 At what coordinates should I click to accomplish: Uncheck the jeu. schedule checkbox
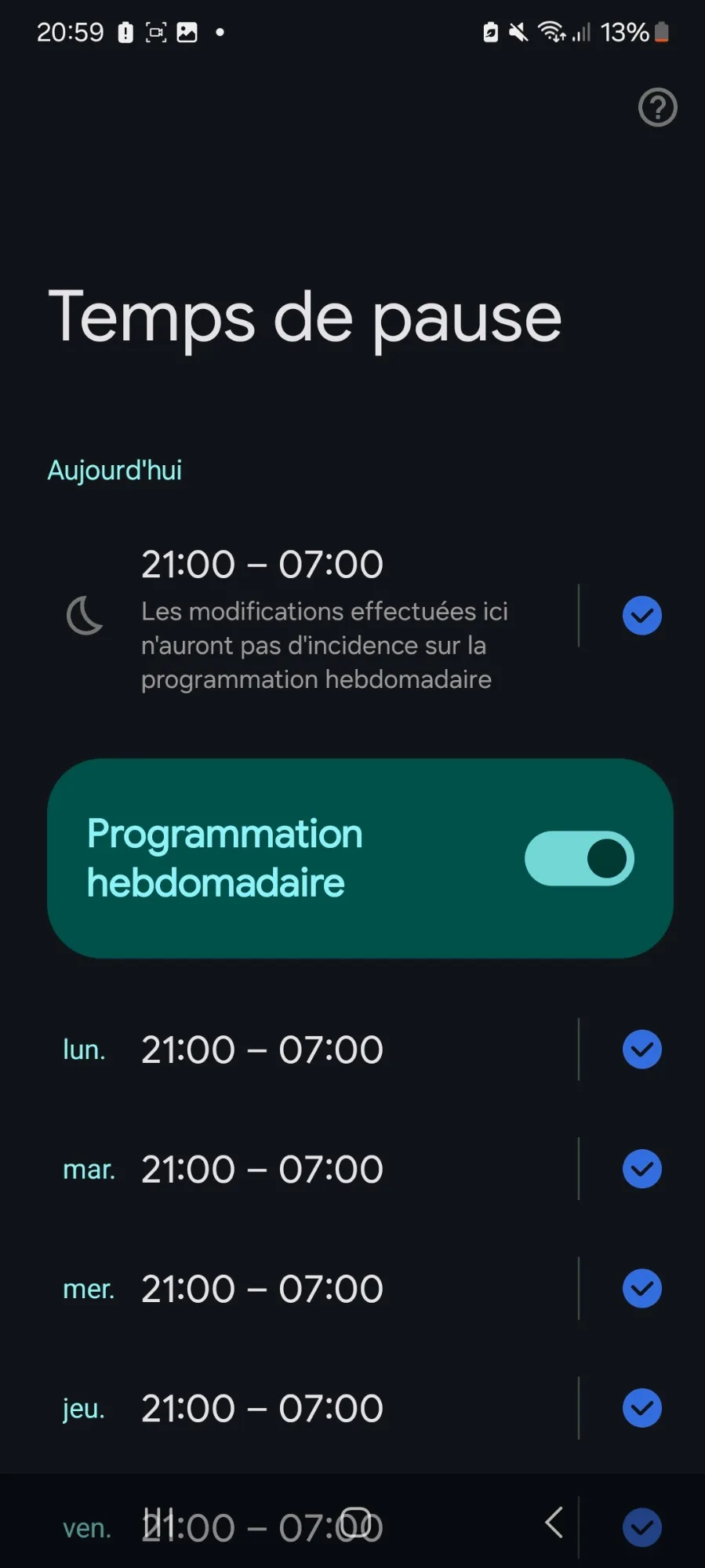coord(641,1408)
